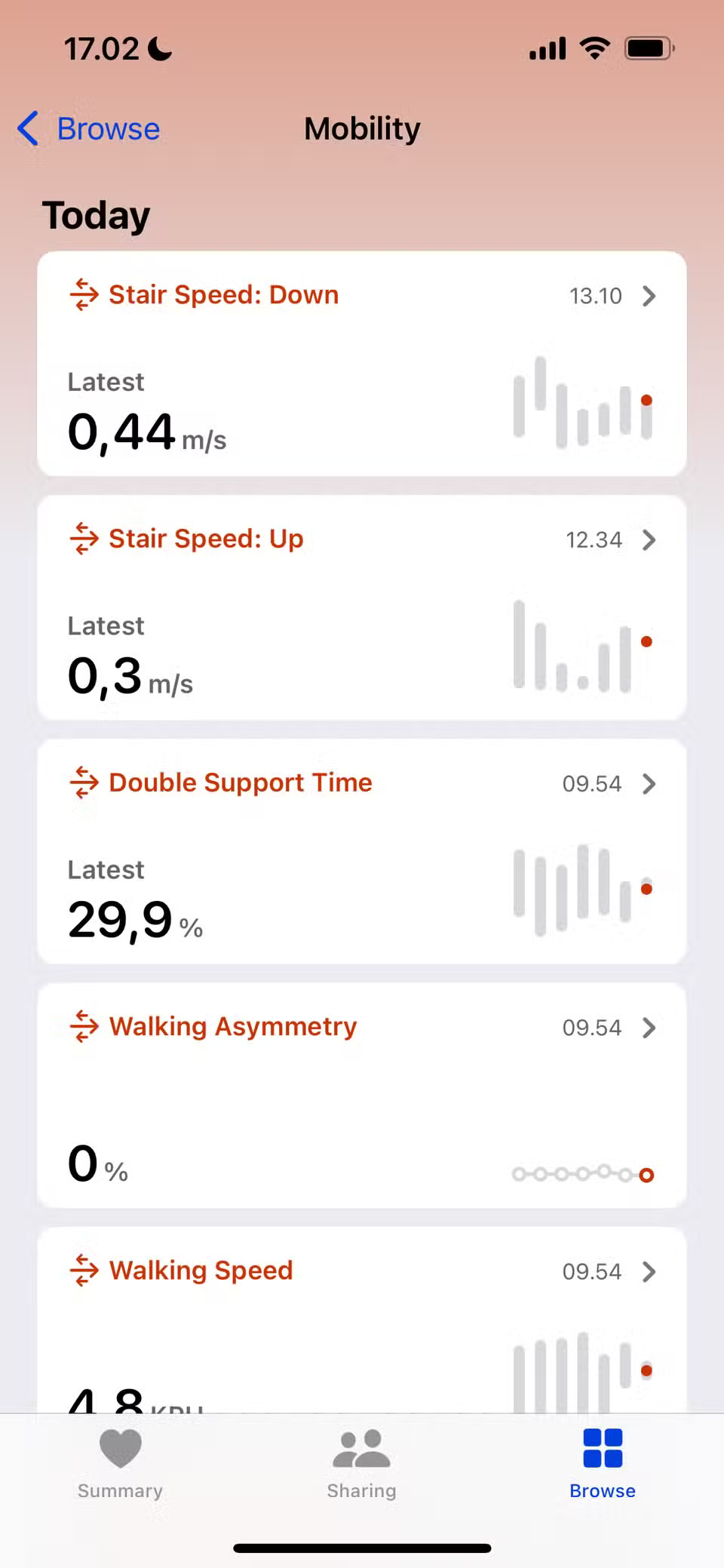The width and height of the screenshot is (724, 1568).
Task: Select the Sharing people icon
Action: click(361, 1448)
